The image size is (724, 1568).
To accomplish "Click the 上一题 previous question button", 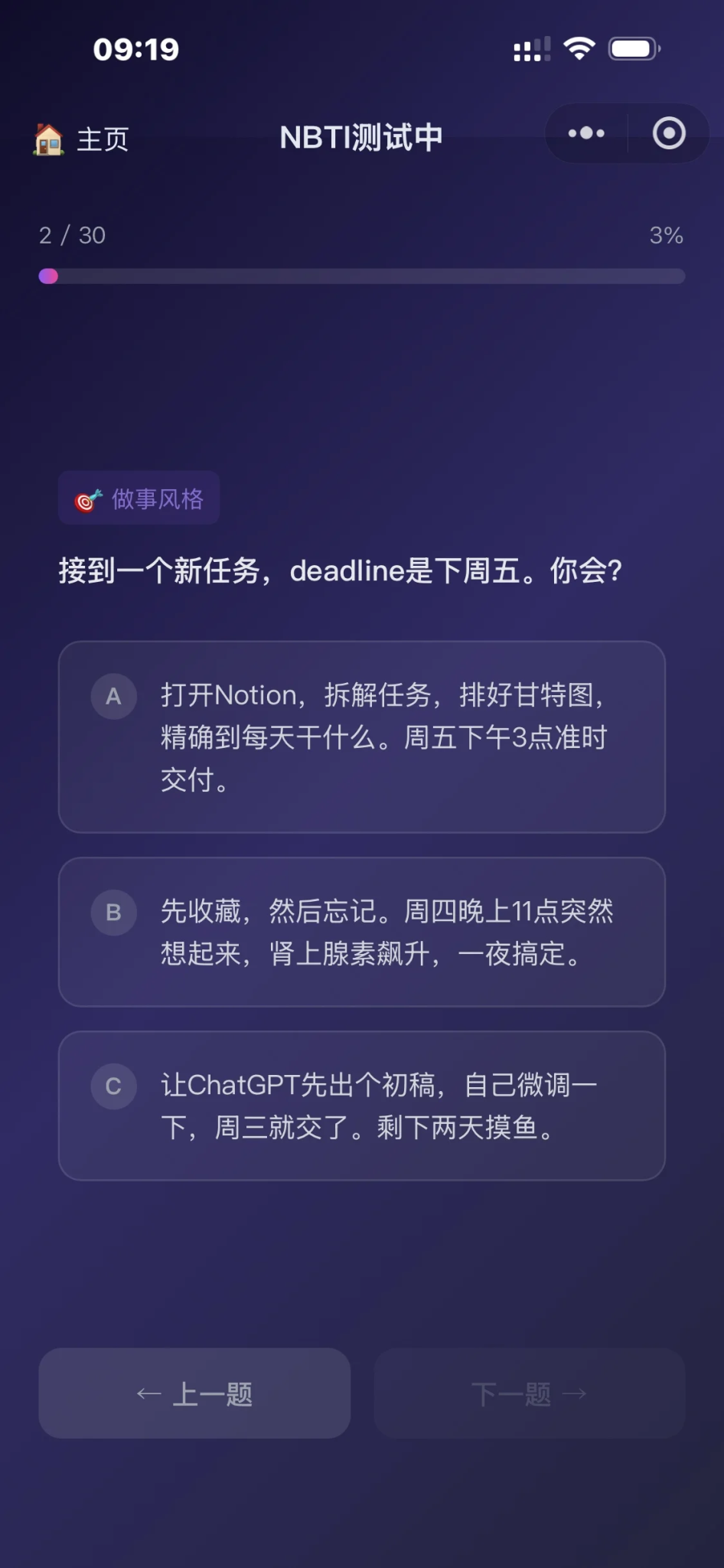I will pyautogui.click(x=194, y=1393).
